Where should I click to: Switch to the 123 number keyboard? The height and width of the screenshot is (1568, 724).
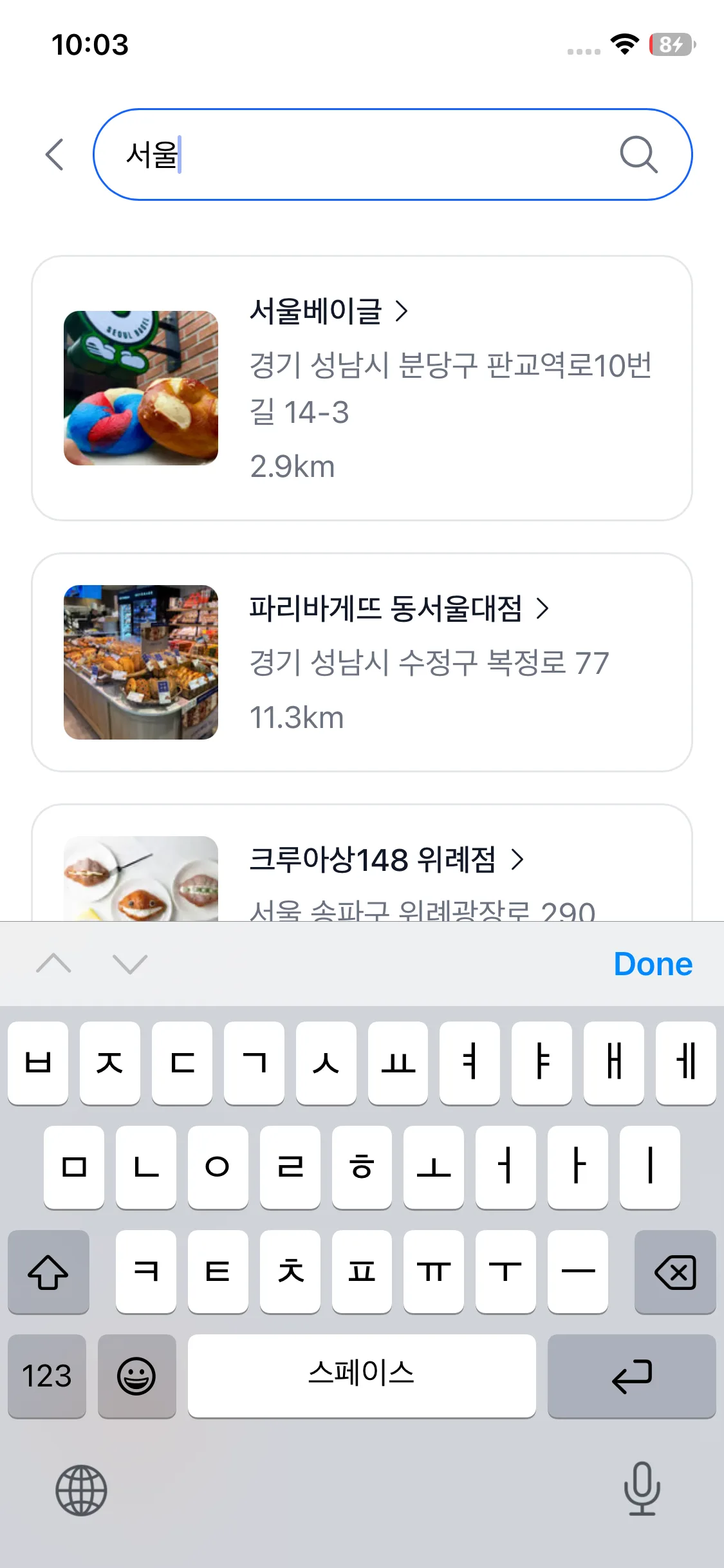click(x=47, y=1376)
